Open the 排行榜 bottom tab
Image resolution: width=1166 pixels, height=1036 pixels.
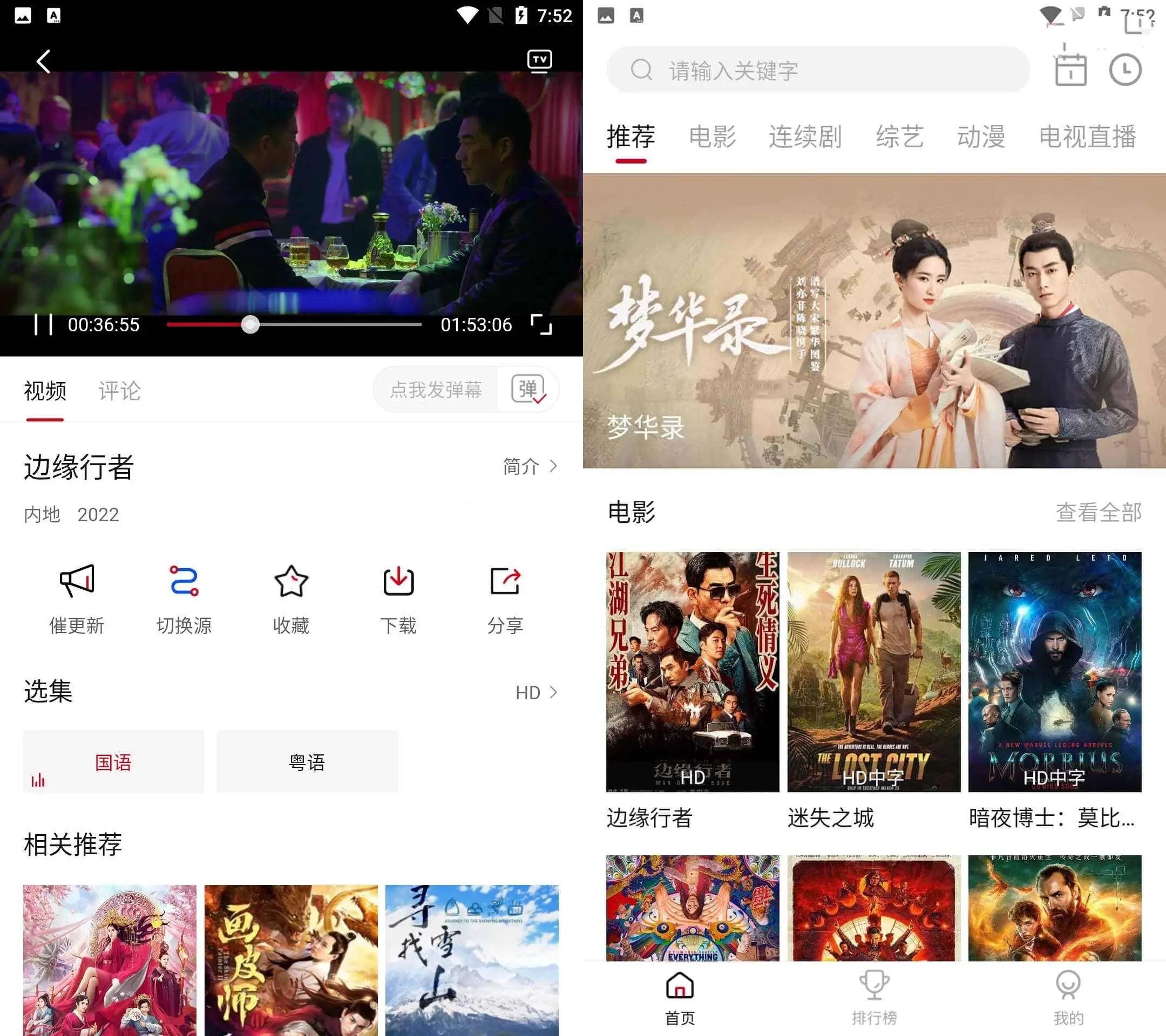point(874,998)
